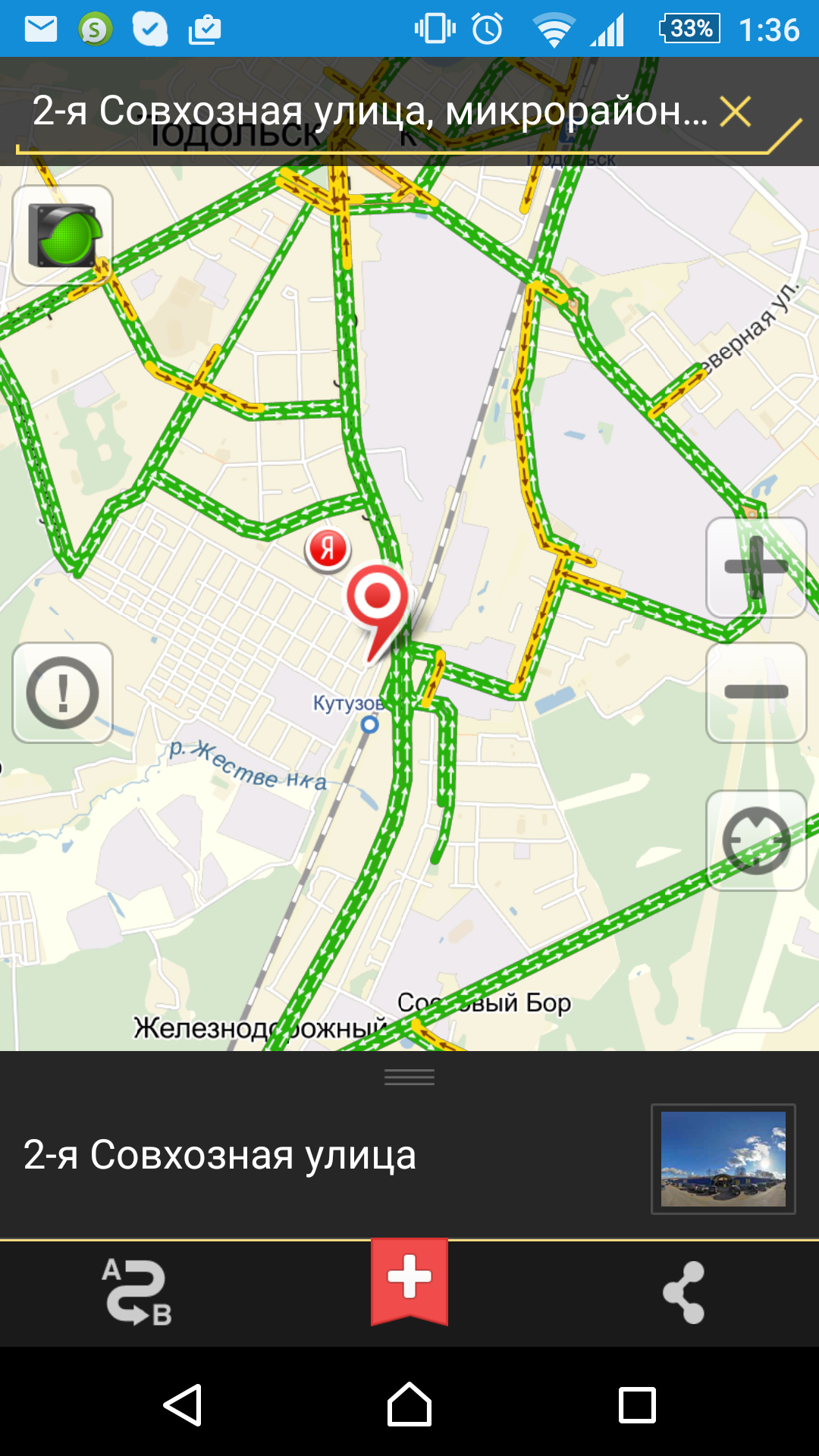Viewport: 819px width, 1456px height.
Task: Open the street panorama thumbnail
Action: pos(723,1159)
